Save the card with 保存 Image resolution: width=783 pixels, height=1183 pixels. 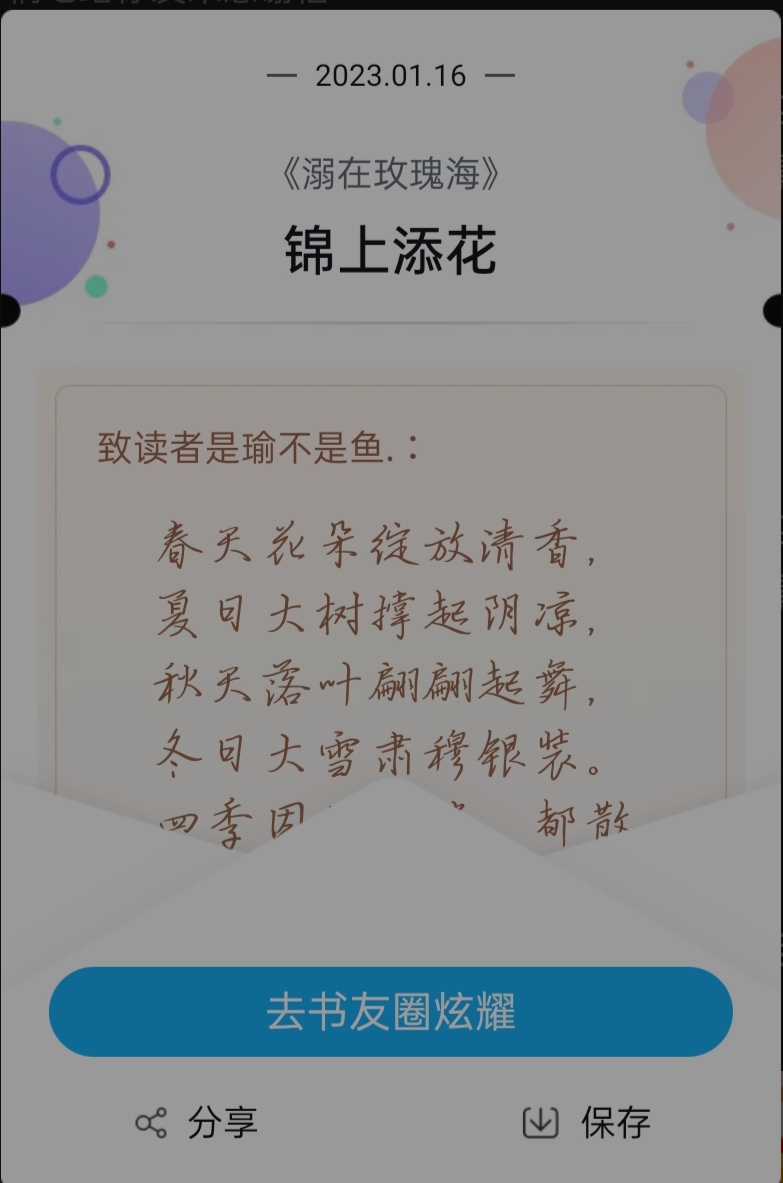point(587,1123)
